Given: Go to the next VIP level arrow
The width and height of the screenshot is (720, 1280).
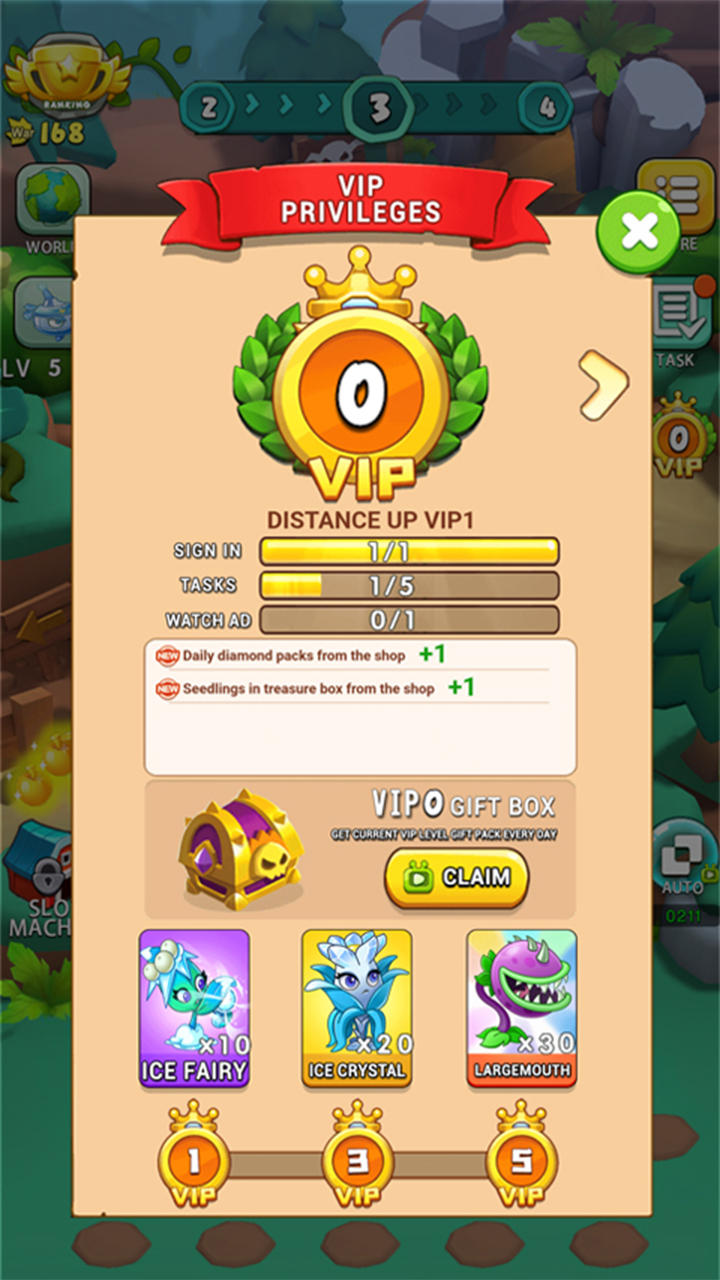Looking at the screenshot, I should click(604, 385).
